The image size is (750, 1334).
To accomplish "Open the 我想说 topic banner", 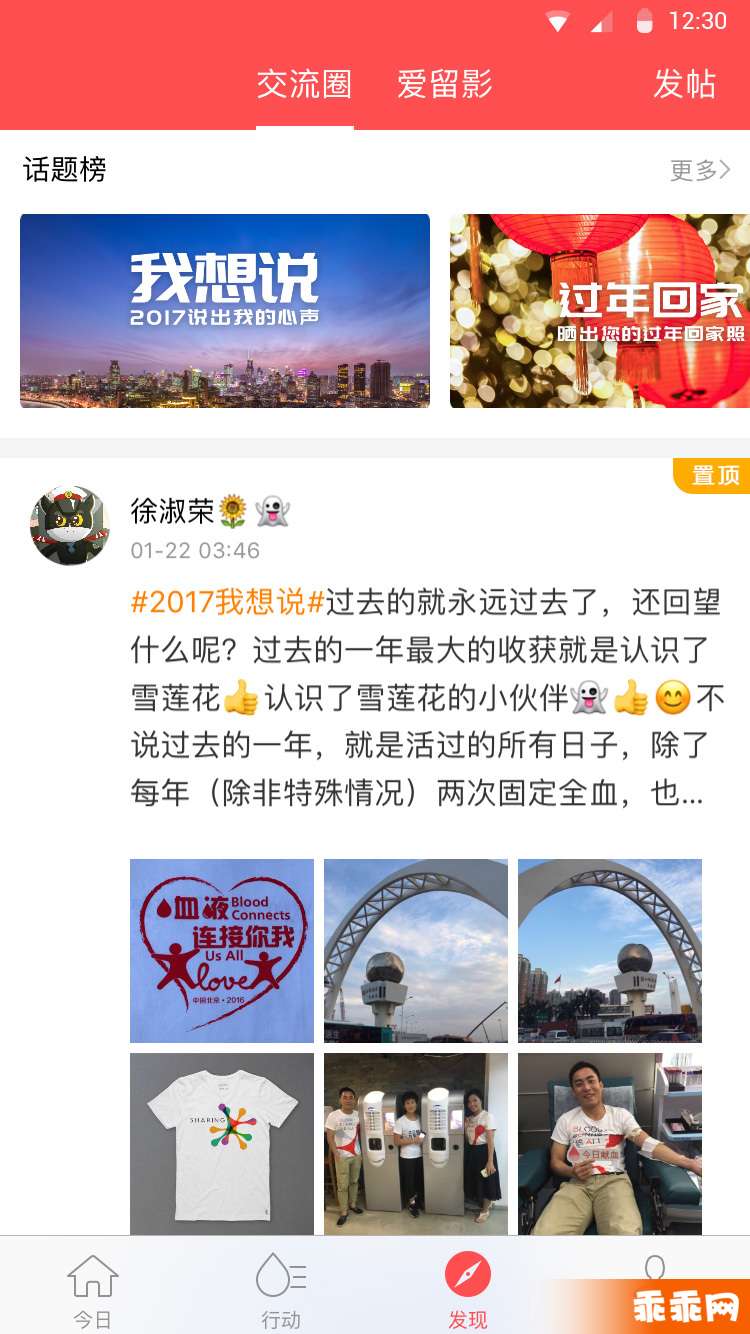I will coord(225,311).
